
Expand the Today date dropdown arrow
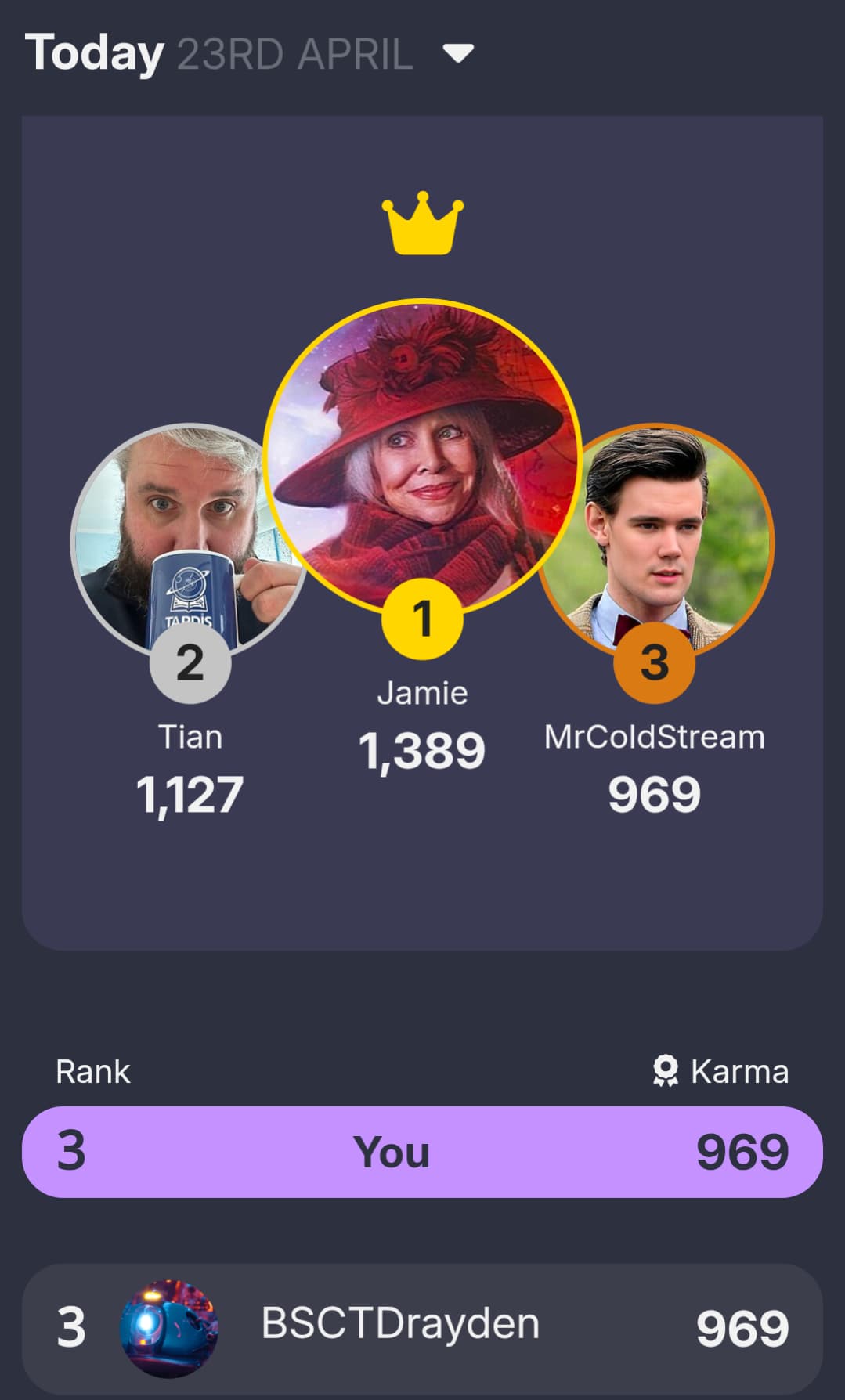(x=458, y=53)
